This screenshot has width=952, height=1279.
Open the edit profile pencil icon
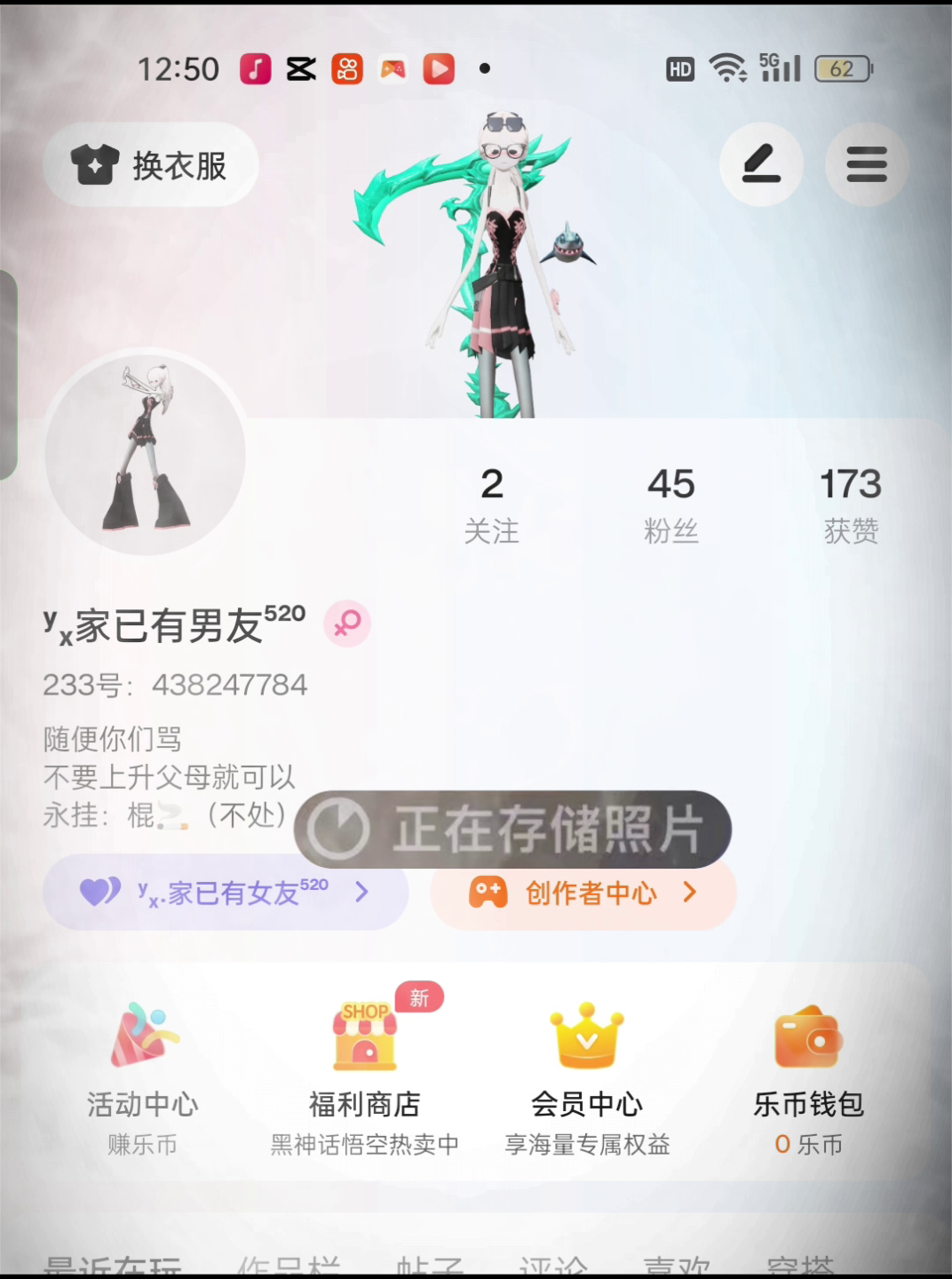tap(761, 165)
